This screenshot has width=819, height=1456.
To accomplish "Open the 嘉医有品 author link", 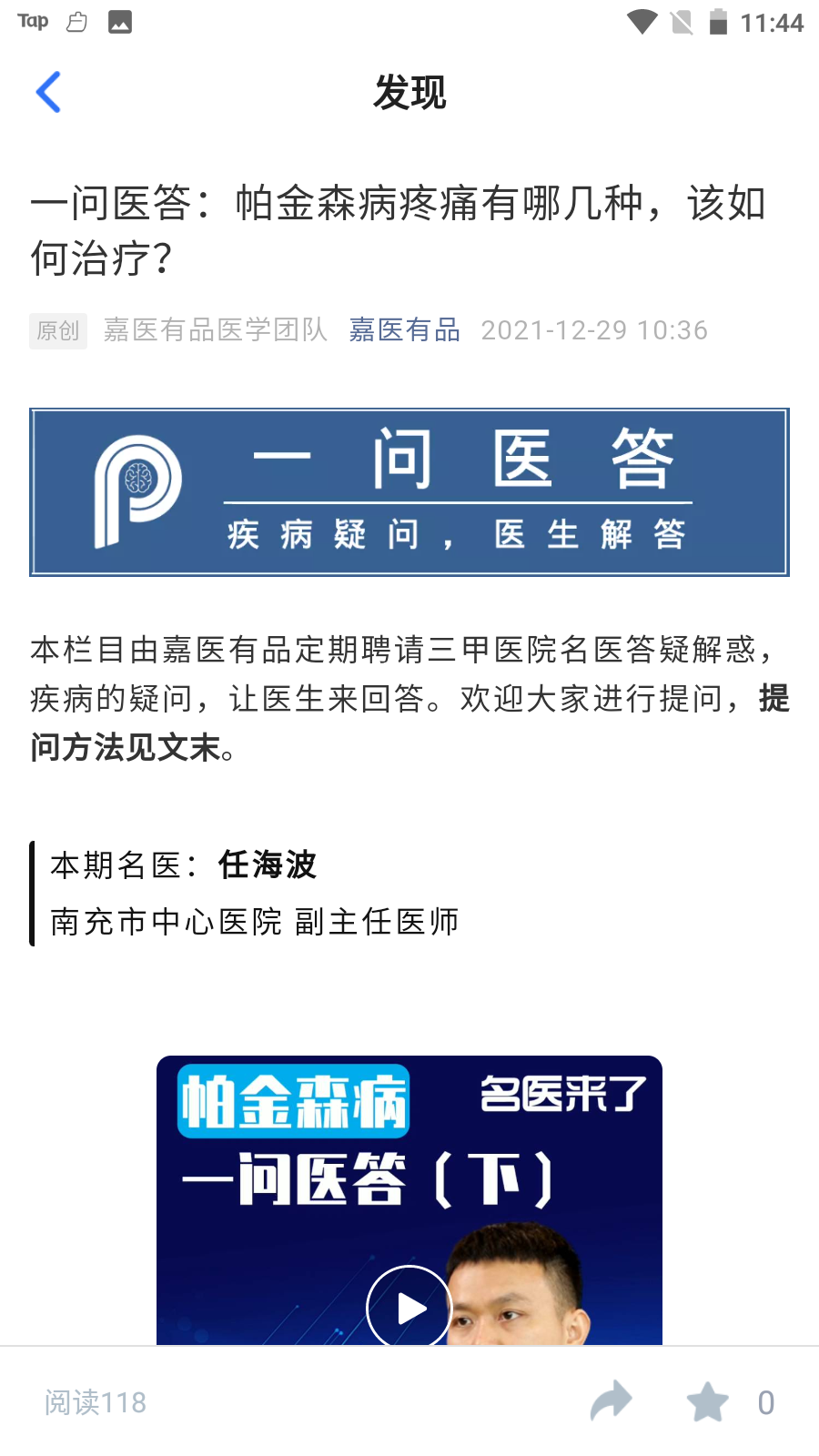I will [x=404, y=329].
